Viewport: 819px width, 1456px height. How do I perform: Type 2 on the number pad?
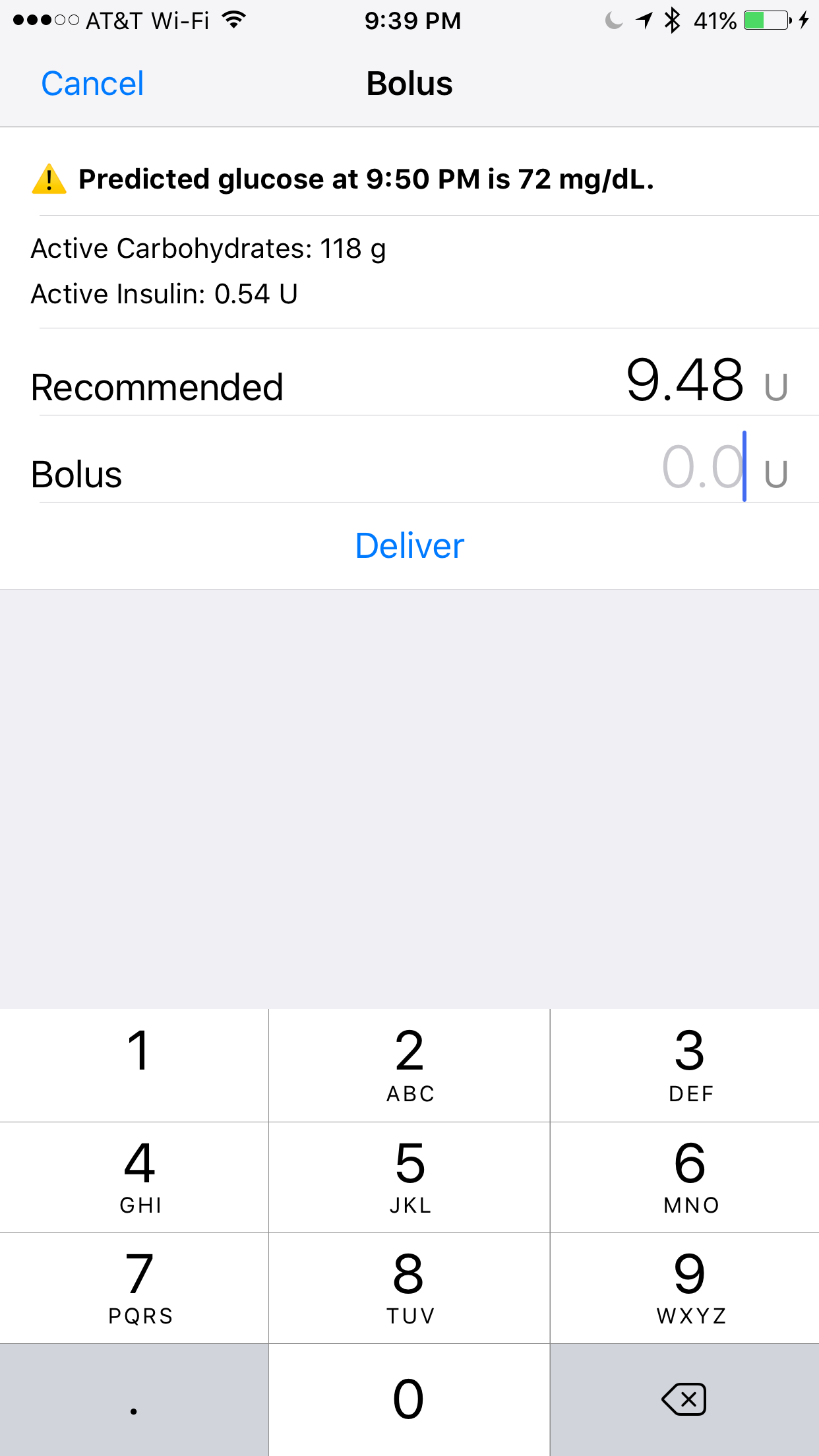click(409, 1065)
